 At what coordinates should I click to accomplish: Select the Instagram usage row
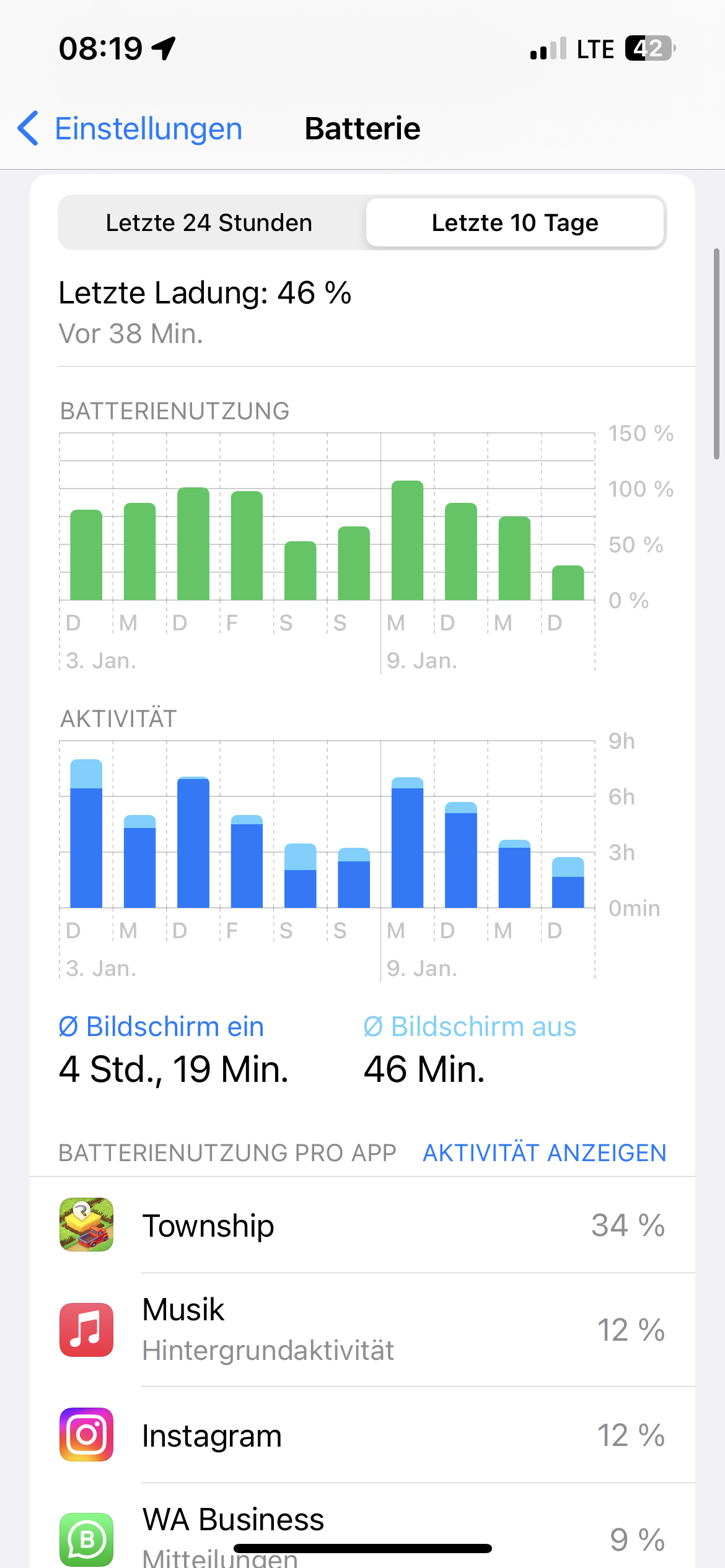[362, 1435]
